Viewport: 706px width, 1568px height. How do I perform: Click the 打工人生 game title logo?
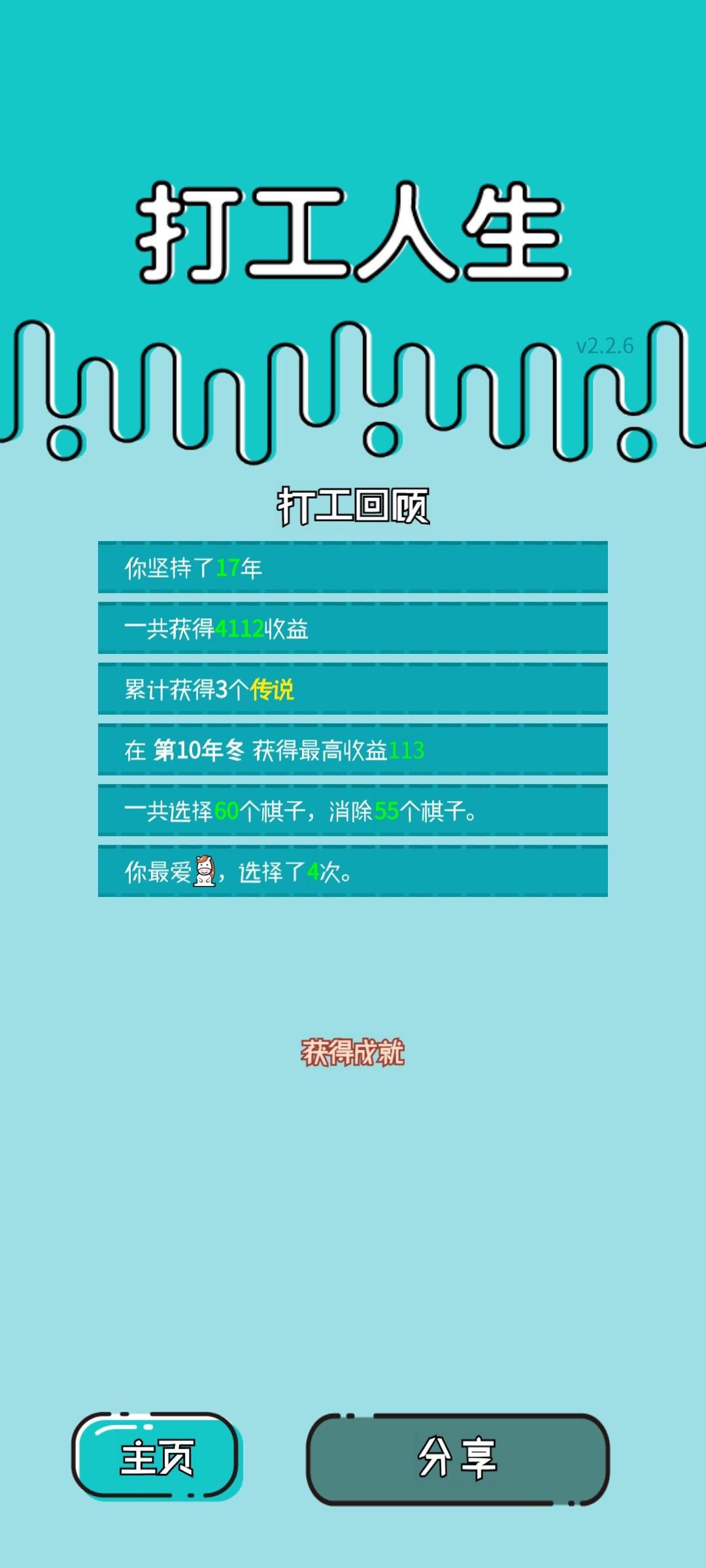(x=353, y=229)
